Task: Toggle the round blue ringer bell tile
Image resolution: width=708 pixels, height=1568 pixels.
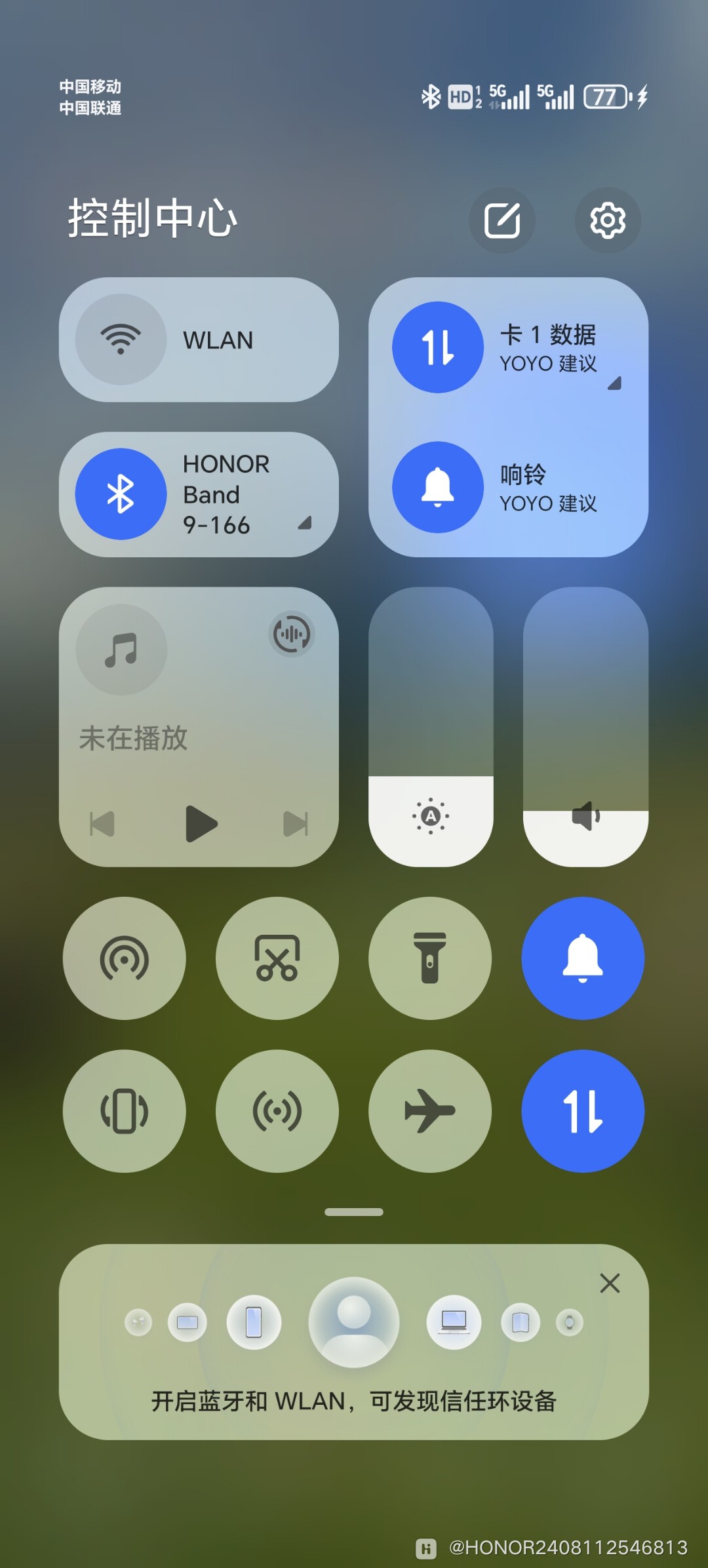Action: (x=583, y=958)
